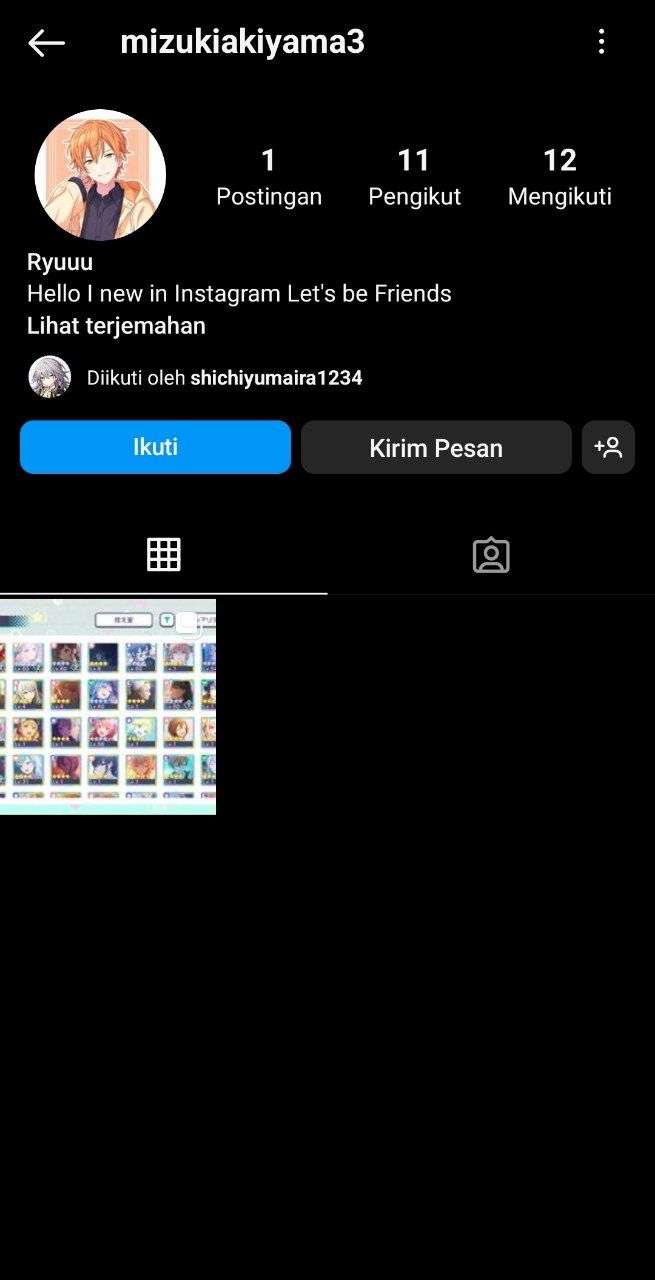Screen dimensions: 655x1280
Task: Switch to the posts grid tab
Action: click(x=164, y=554)
